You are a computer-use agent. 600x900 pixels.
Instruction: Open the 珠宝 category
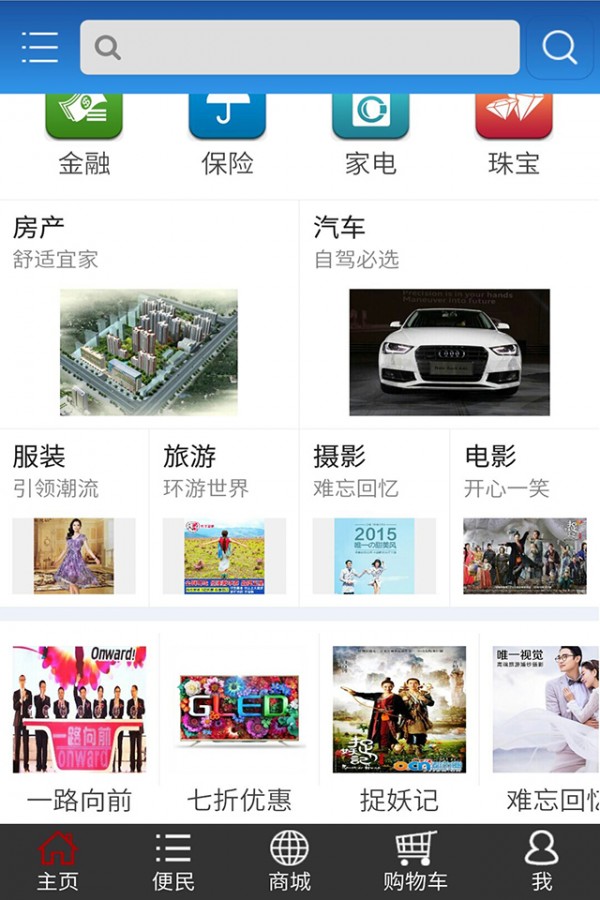[x=514, y=135]
